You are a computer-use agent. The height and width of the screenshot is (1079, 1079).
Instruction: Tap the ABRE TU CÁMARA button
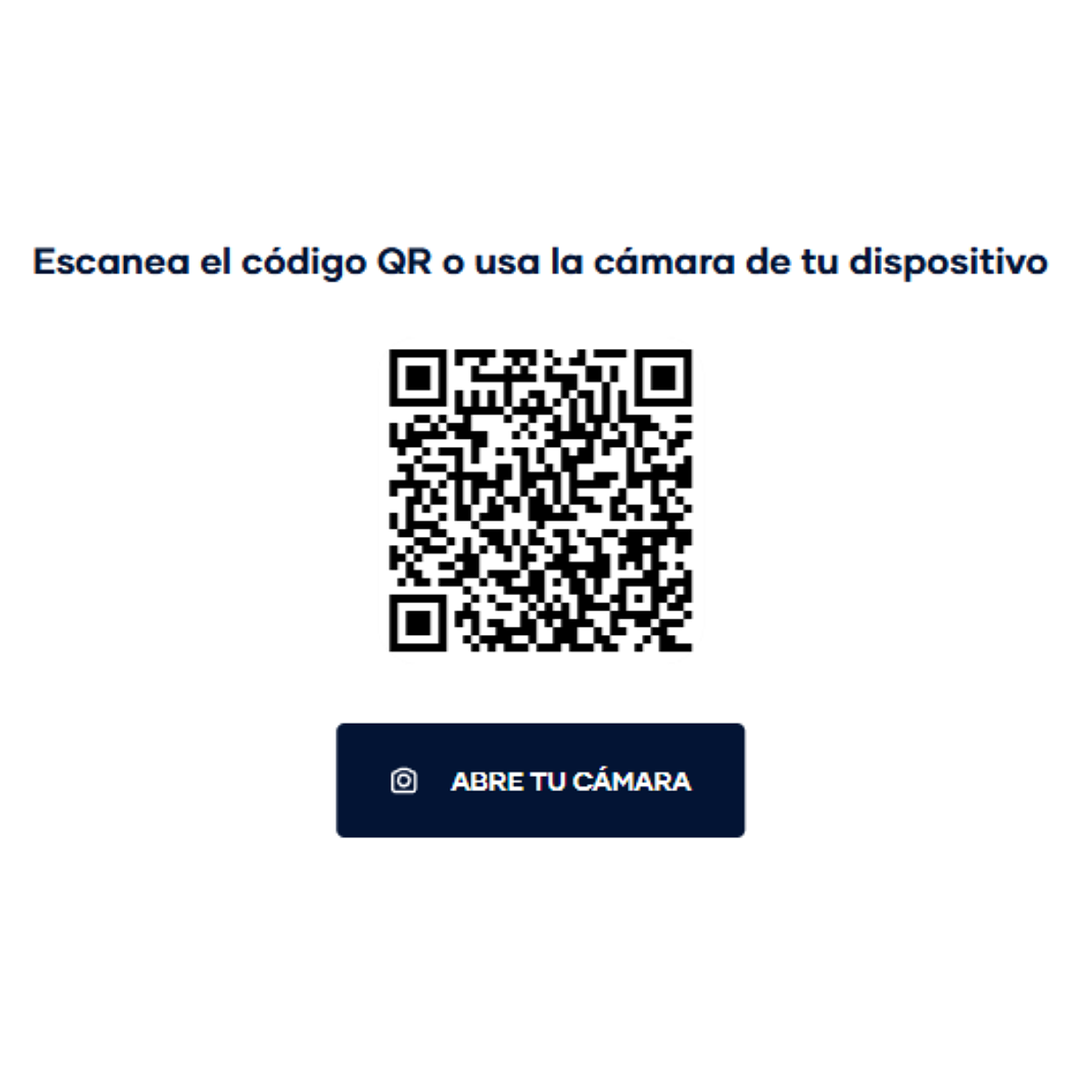click(540, 780)
